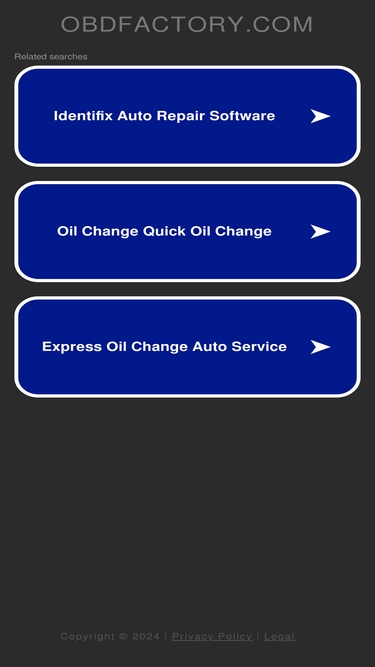Screen dimensions: 375x667
Task: Open Express Oil Change Auto Service
Action: coord(188,347)
